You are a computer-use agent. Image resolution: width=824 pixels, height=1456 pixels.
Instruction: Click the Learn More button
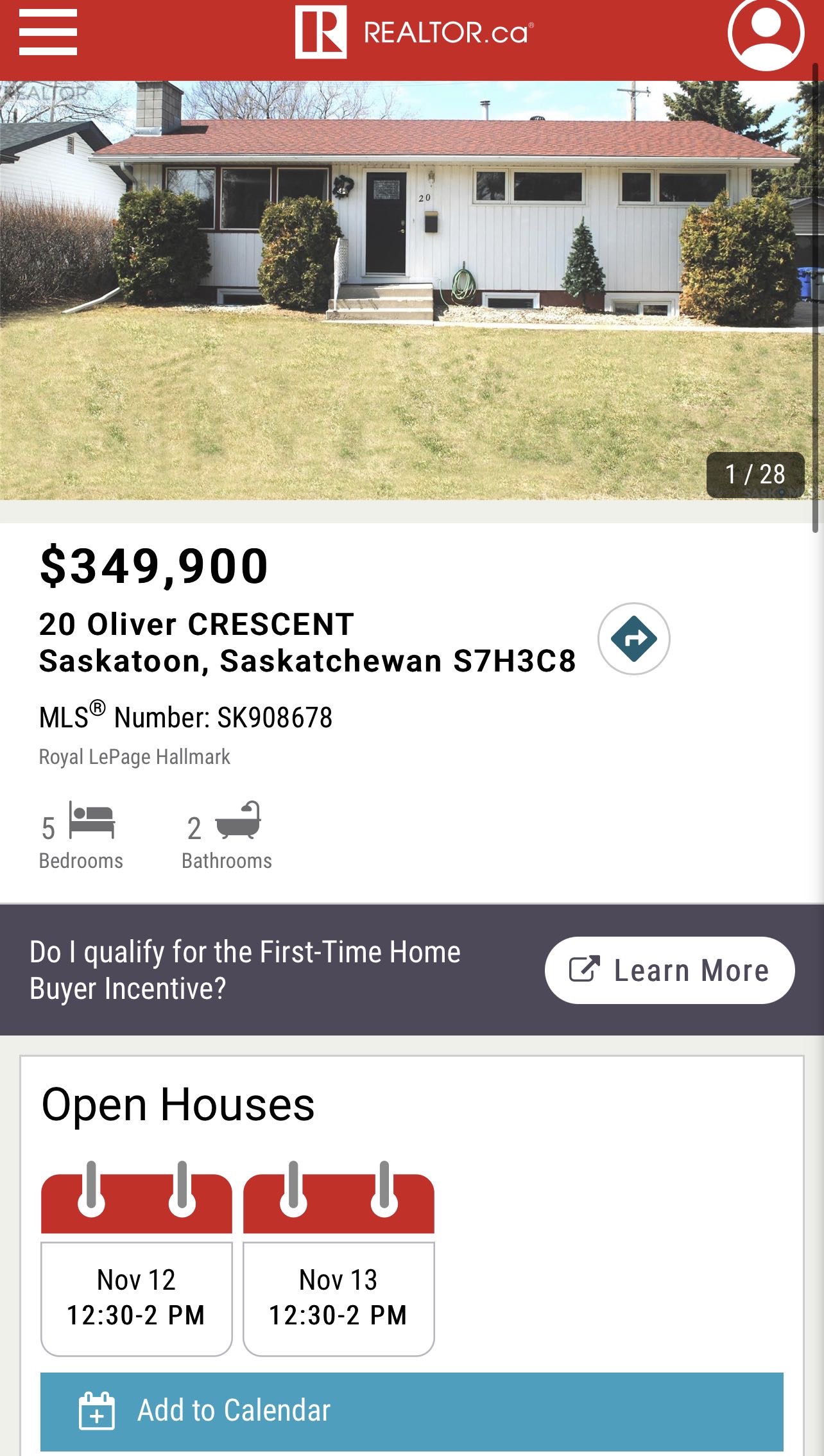click(671, 971)
